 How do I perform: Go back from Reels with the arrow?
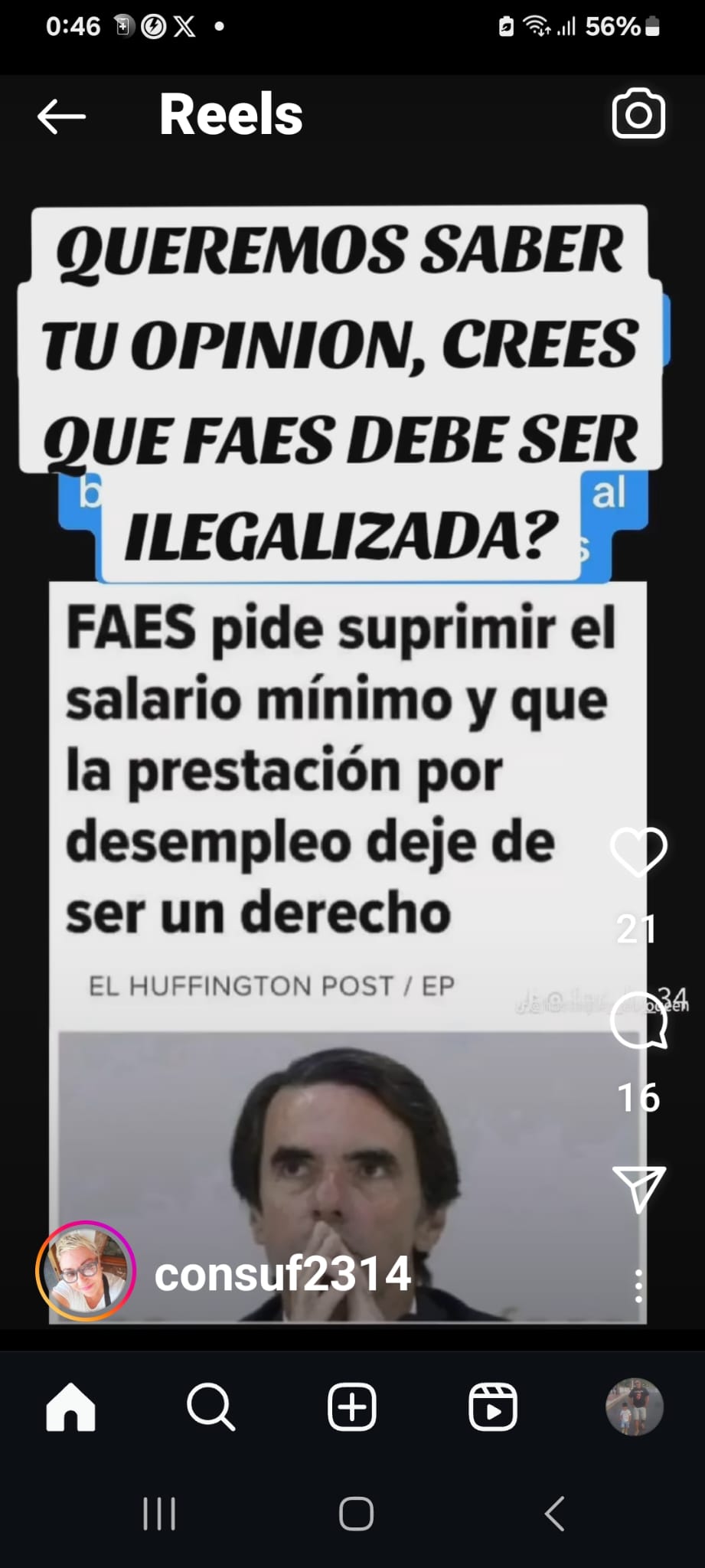pyautogui.click(x=61, y=116)
